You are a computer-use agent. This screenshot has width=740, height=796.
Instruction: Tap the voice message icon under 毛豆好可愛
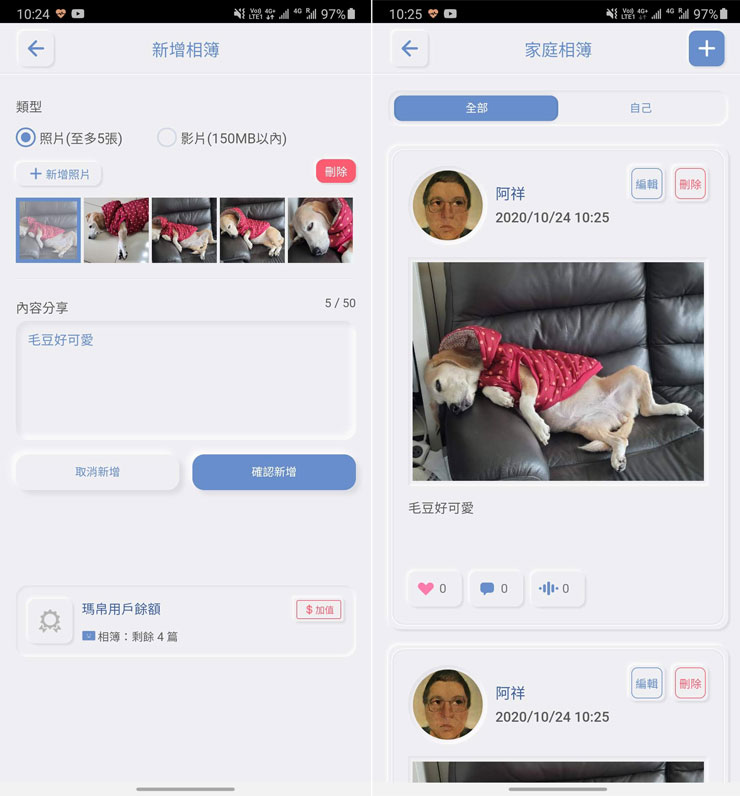click(x=555, y=589)
